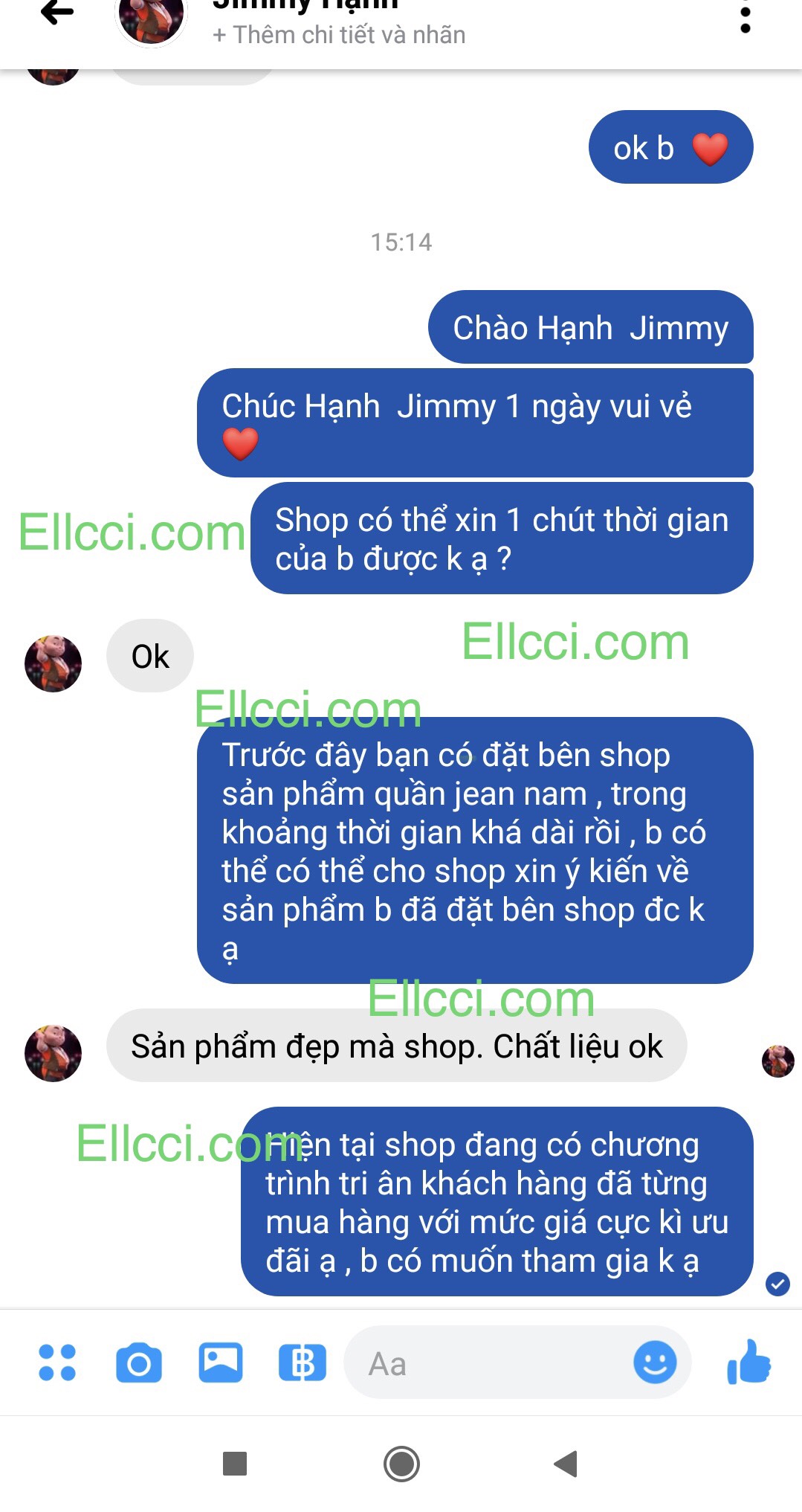The image size is (802, 1512).
Task: Tap the system home button
Action: pos(401,1464)
